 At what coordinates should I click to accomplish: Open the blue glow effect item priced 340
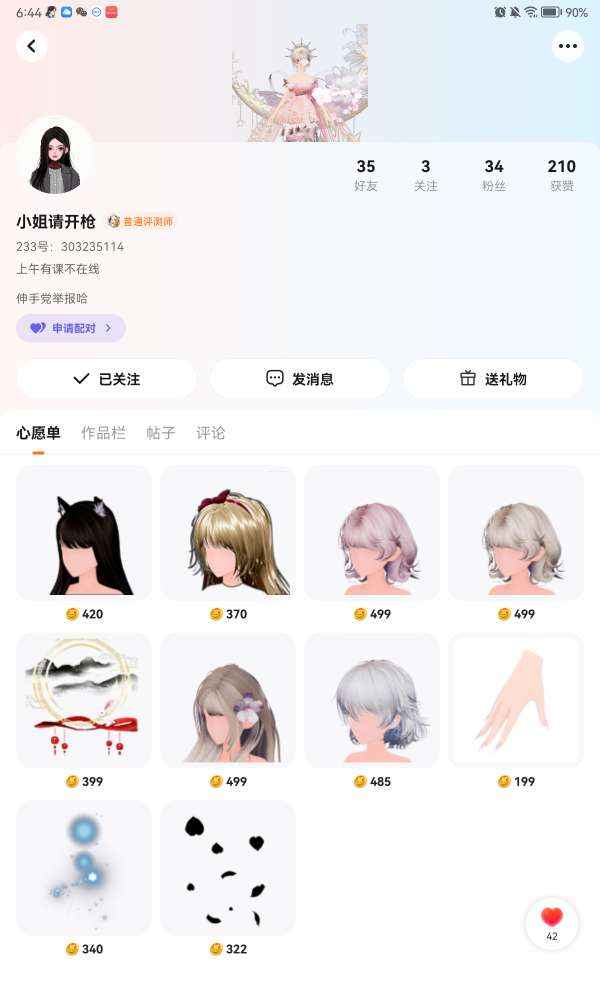84,868
